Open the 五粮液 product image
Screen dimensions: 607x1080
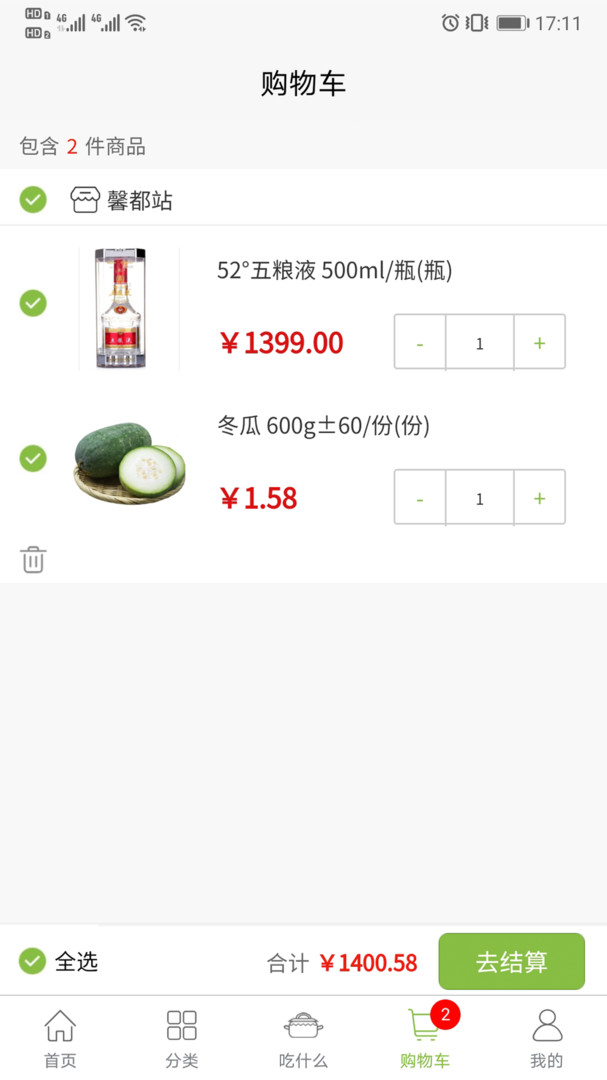coord(128,309)
